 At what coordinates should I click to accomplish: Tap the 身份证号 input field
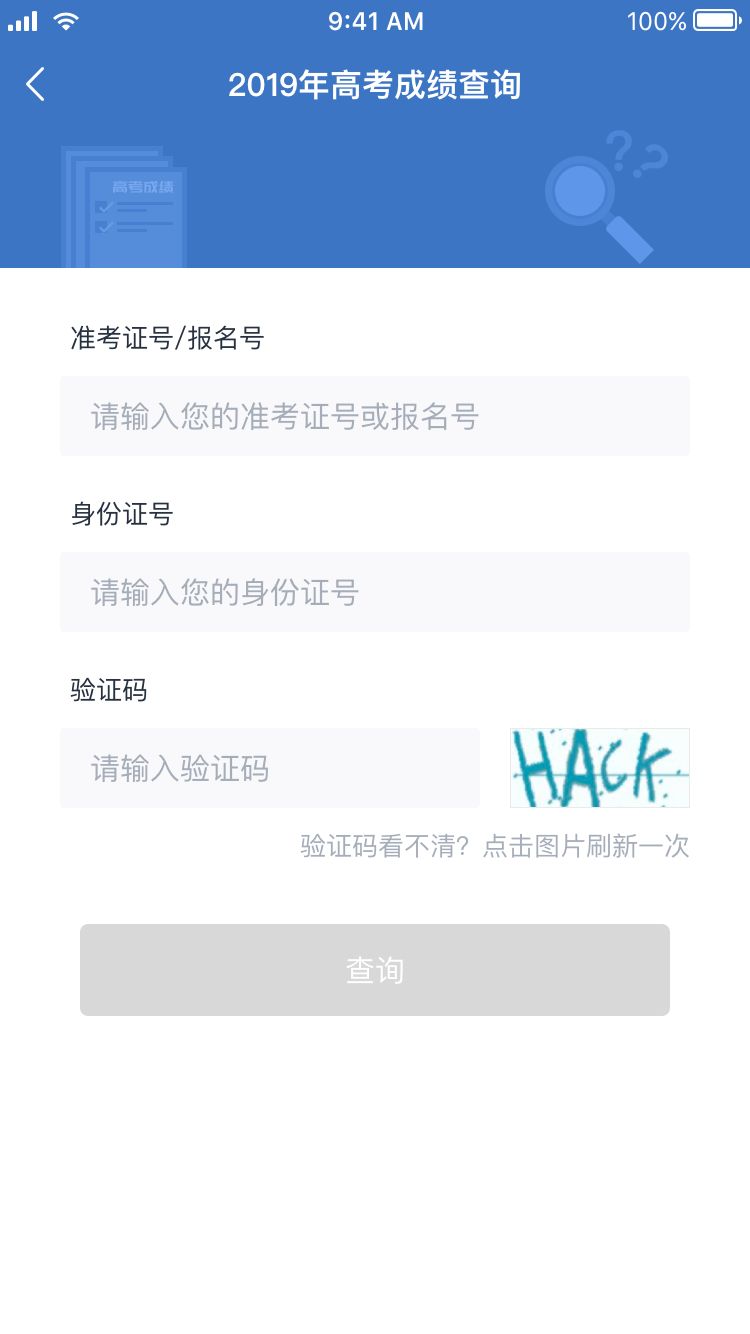tap(374, 592)
